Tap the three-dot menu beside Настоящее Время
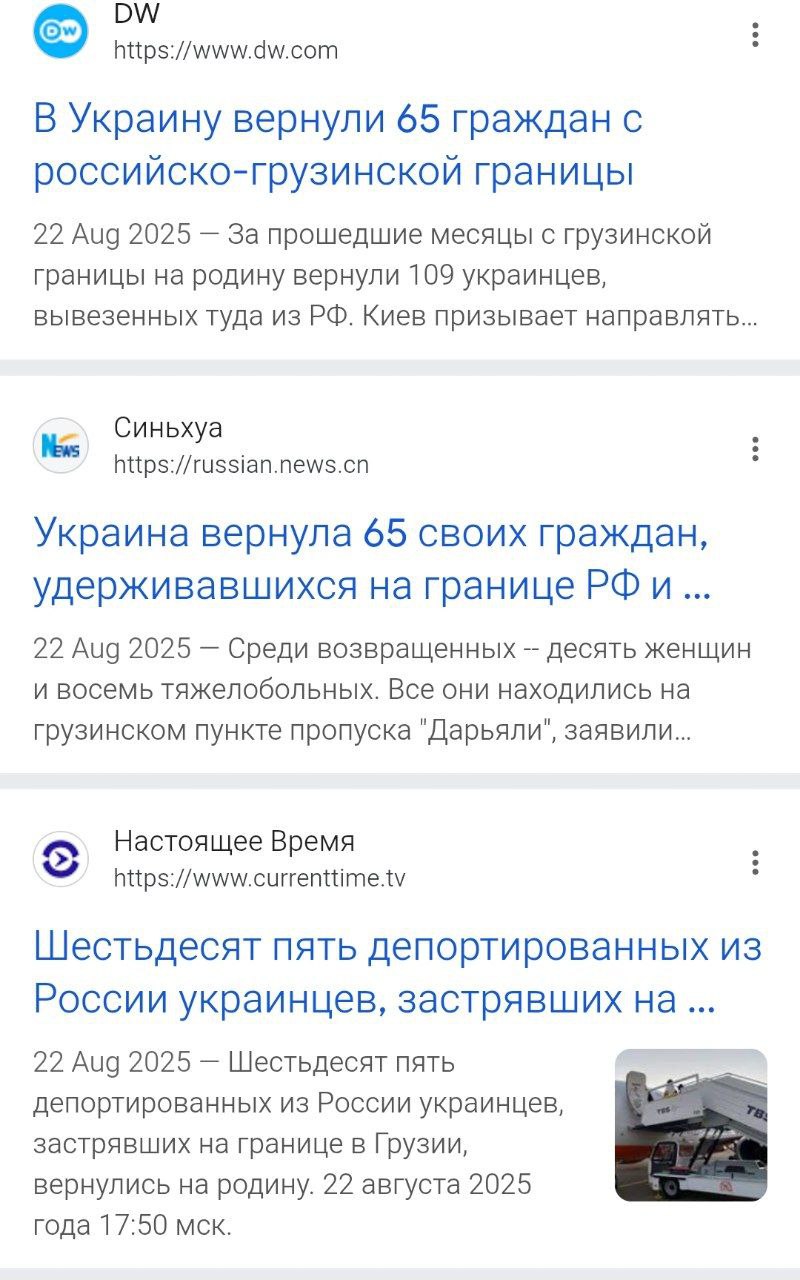The width and height of the screenshot is (800, 1280). pyautogui.click(x=755, y=862)
